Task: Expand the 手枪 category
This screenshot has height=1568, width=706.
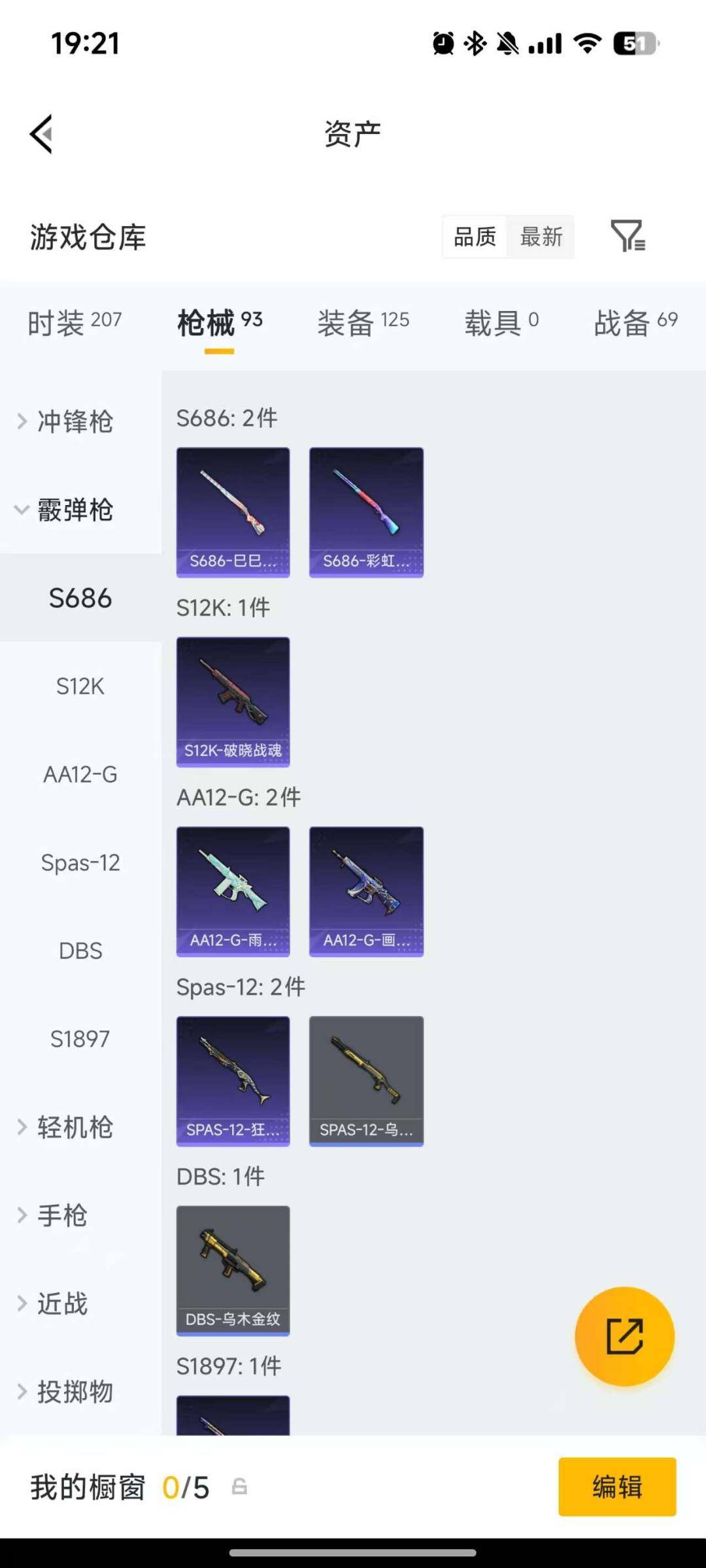Action: click(x=62, y=1215)
